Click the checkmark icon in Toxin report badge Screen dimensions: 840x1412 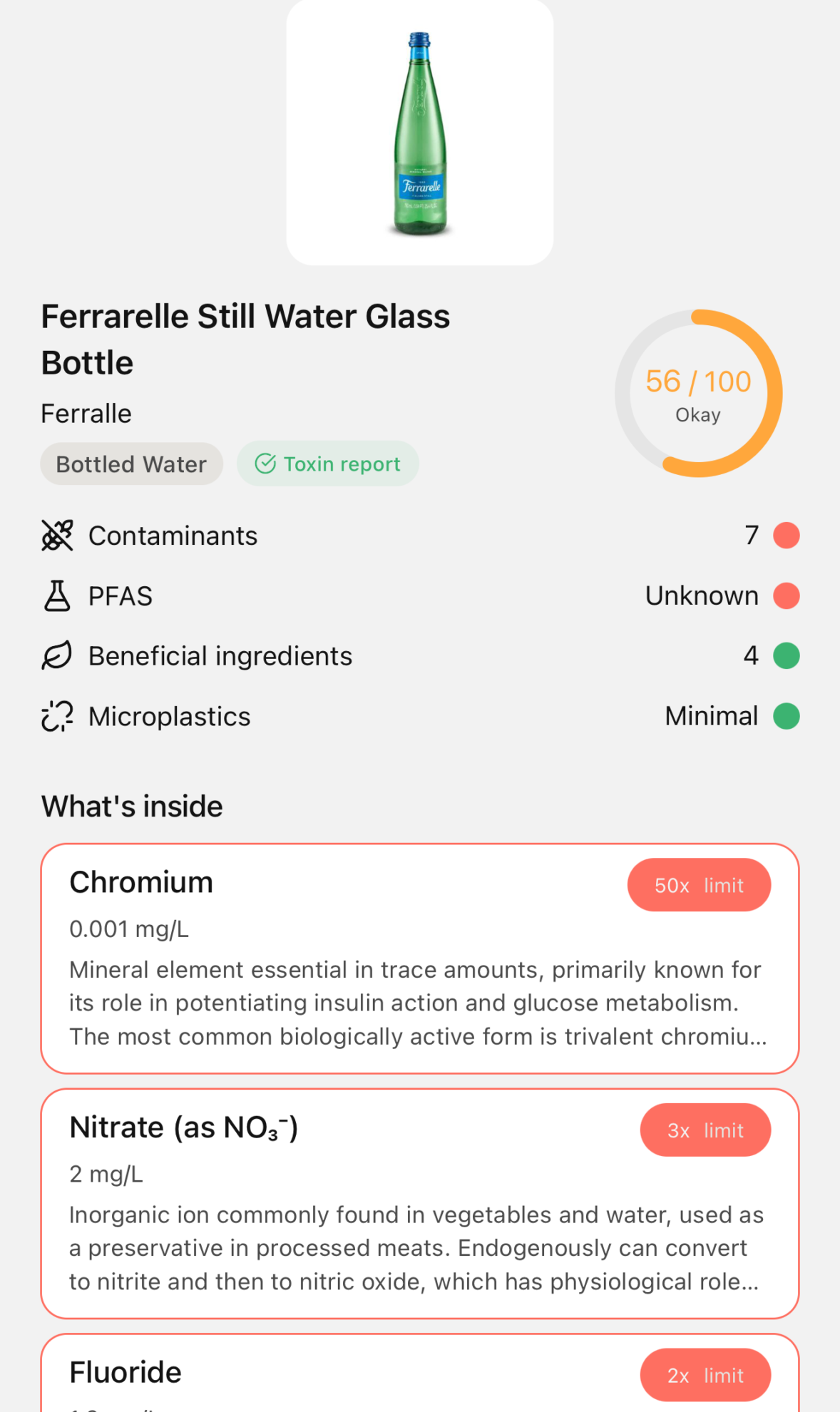pyautogui.click(x=265, y=464)
